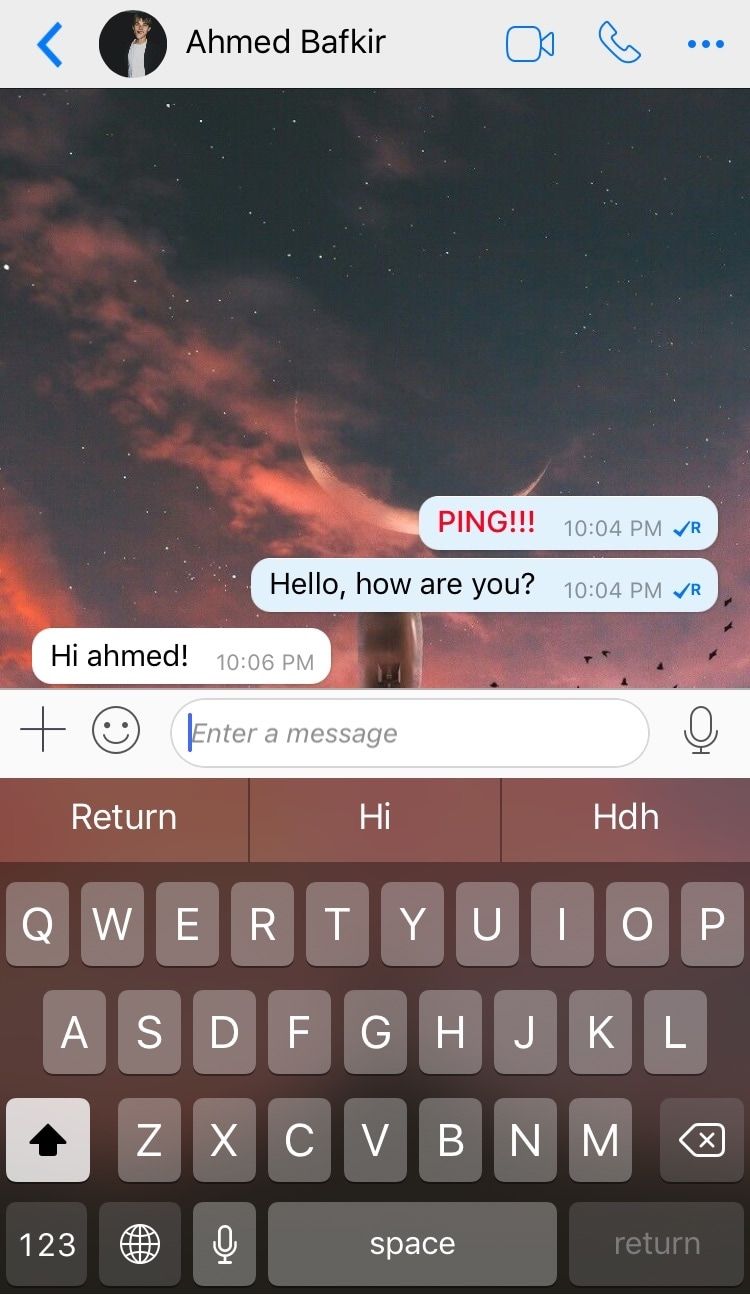Tap the plus attachment icon
This screenshot has height=1295, width=750.
(x=42, y=732)
